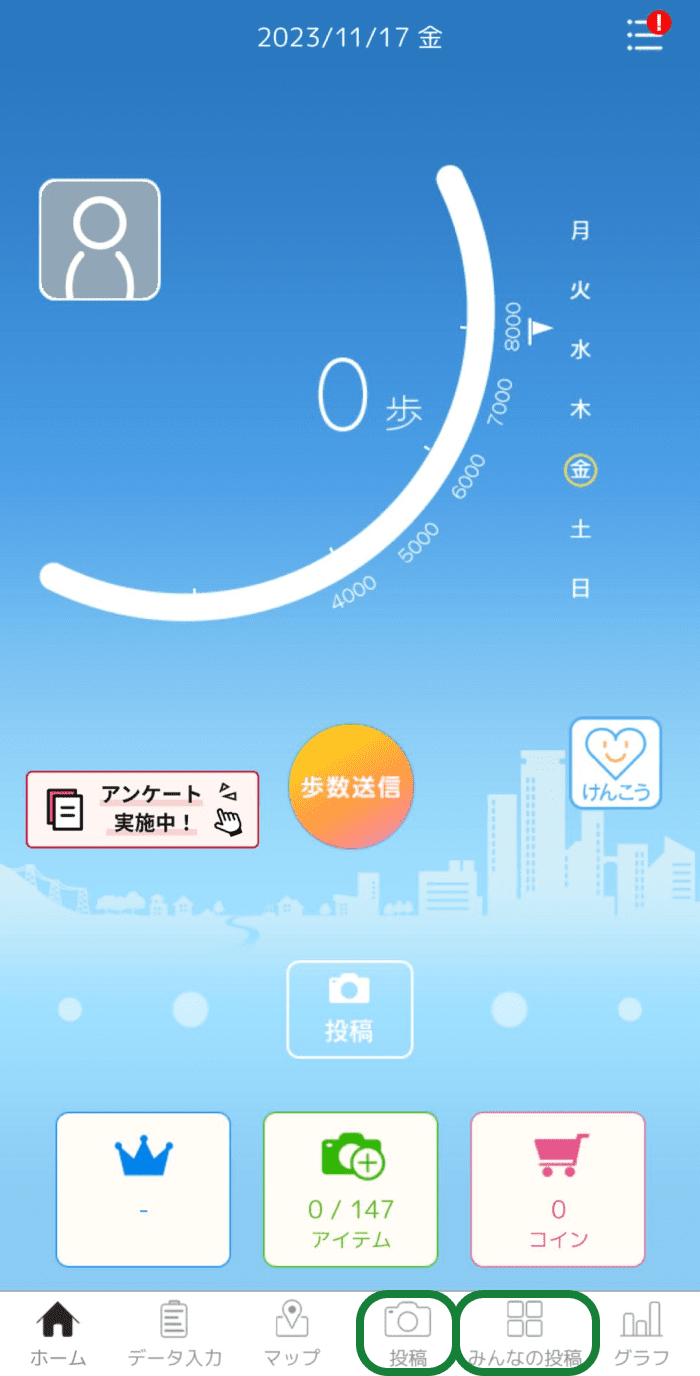
Task: Open the profile avatar picture
Action: pos(100,240)
